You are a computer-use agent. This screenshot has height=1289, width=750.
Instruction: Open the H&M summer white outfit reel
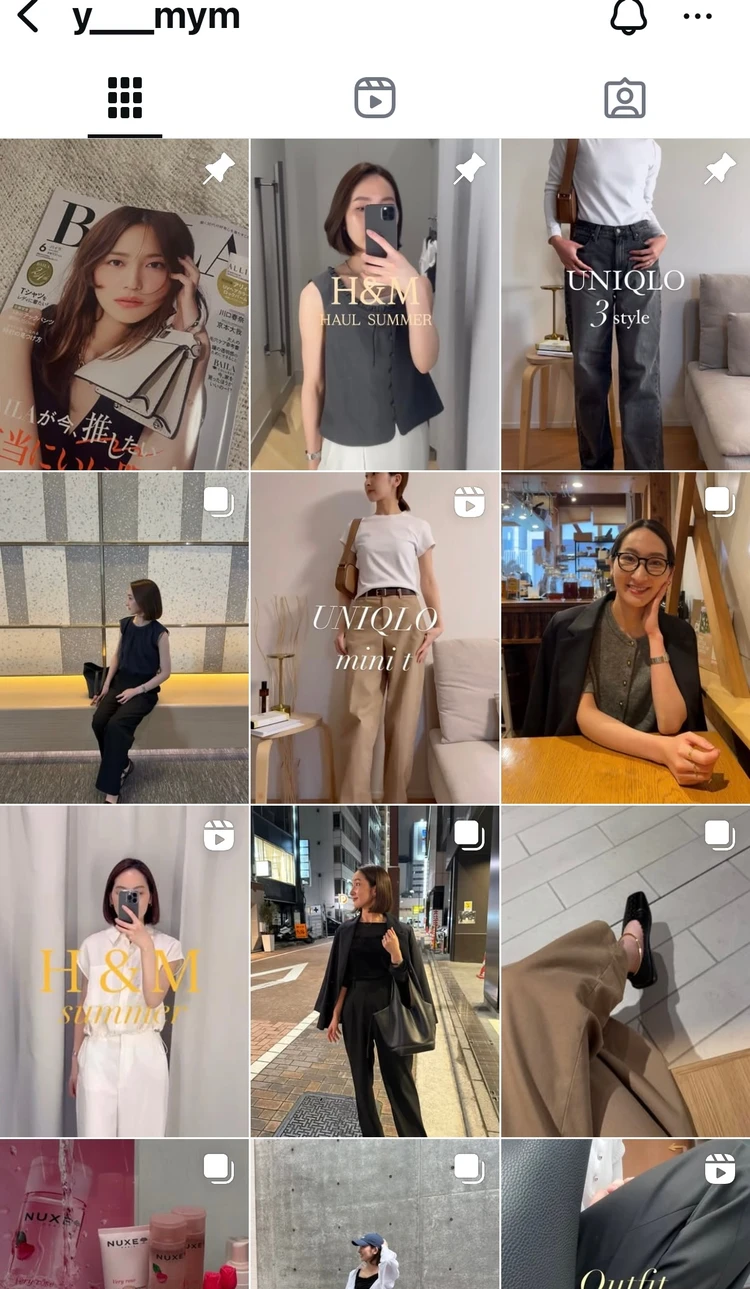coord(124,971)
